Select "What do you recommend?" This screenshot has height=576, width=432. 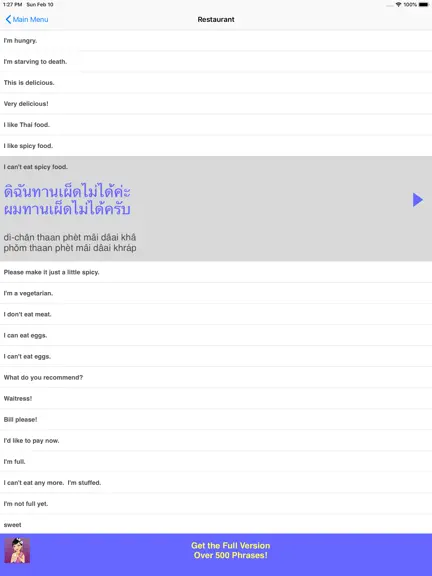216,378
